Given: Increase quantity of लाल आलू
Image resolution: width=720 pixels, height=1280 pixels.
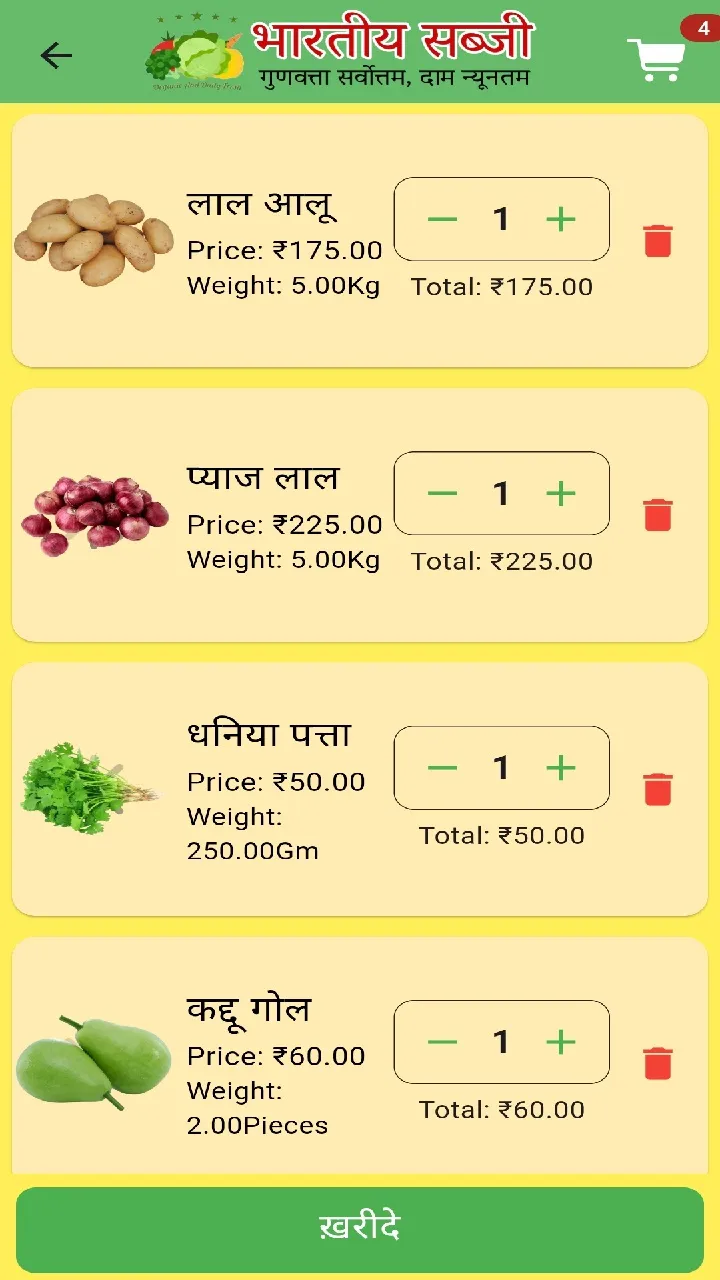Looking at the screenshot, I should pos(559,219).
